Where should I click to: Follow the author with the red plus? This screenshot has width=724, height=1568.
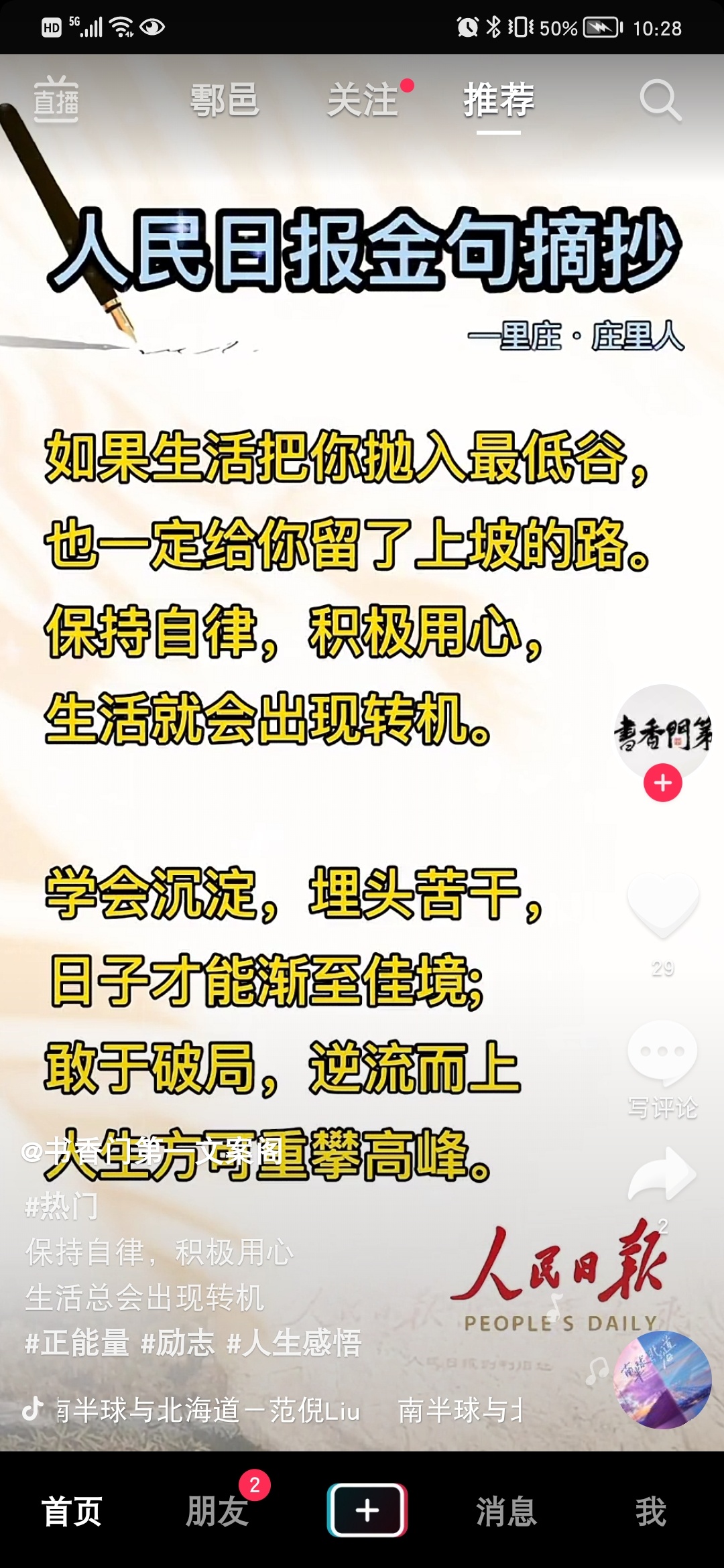pyautogui.click(x=662, y=783)
